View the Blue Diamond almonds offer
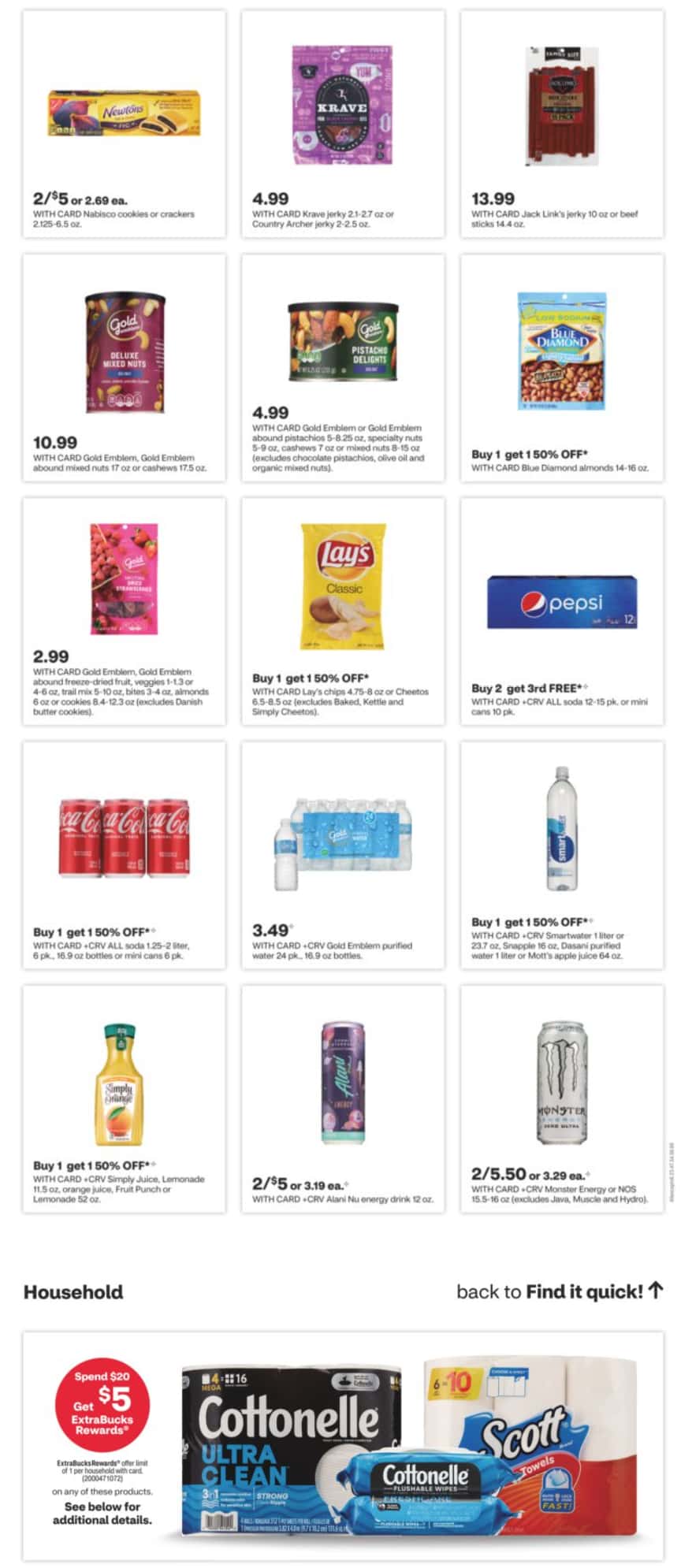 (x=562, y=367)
